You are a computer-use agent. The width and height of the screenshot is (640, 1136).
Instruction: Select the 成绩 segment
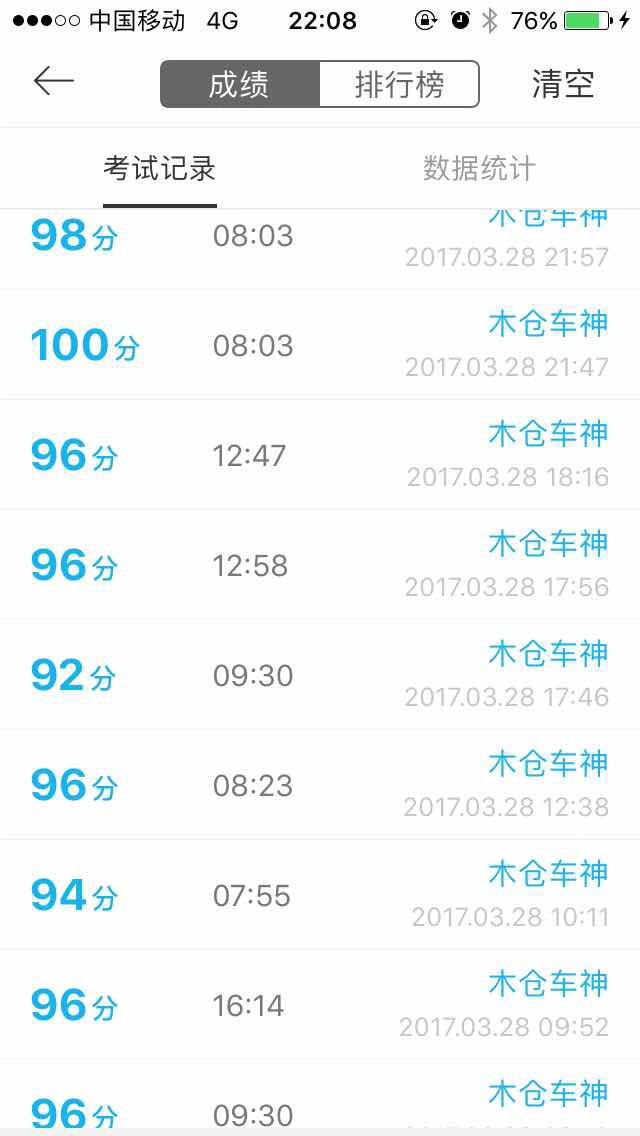click(240, 84)
